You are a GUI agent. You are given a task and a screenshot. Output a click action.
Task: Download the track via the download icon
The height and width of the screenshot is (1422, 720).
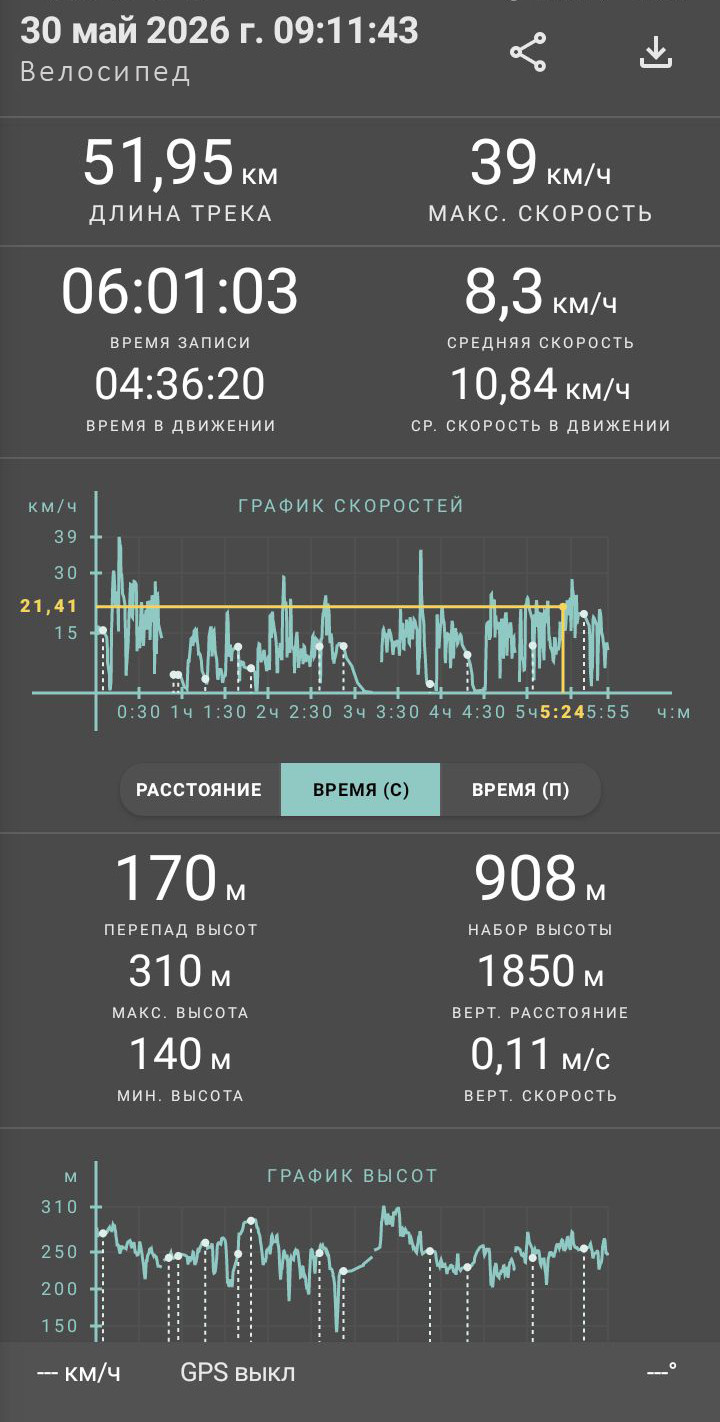click(656, 53)
